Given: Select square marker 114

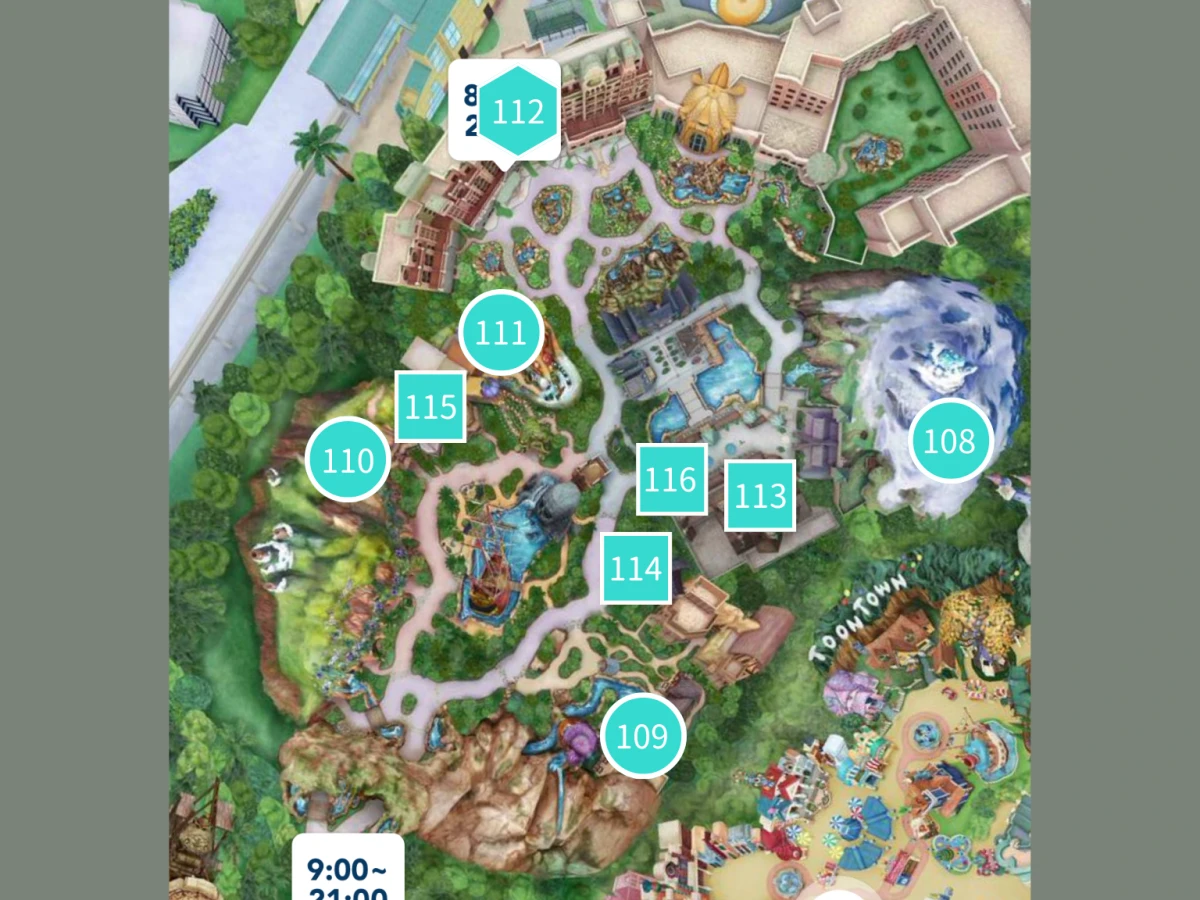Looking at the screenshot, I should 635,568.
